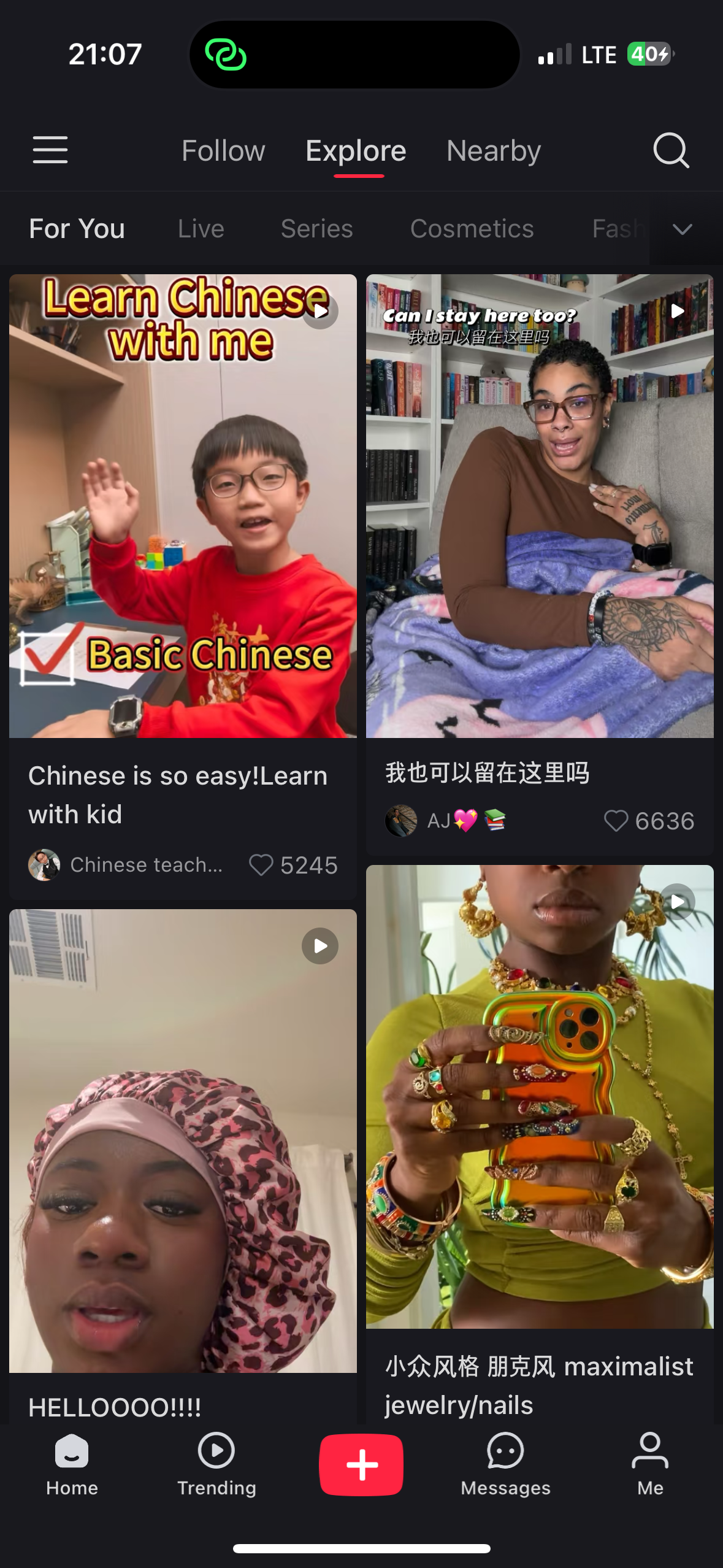Open the hamburger drawer menu
This screenshot has height=1568, width=723.
[50, 150]
